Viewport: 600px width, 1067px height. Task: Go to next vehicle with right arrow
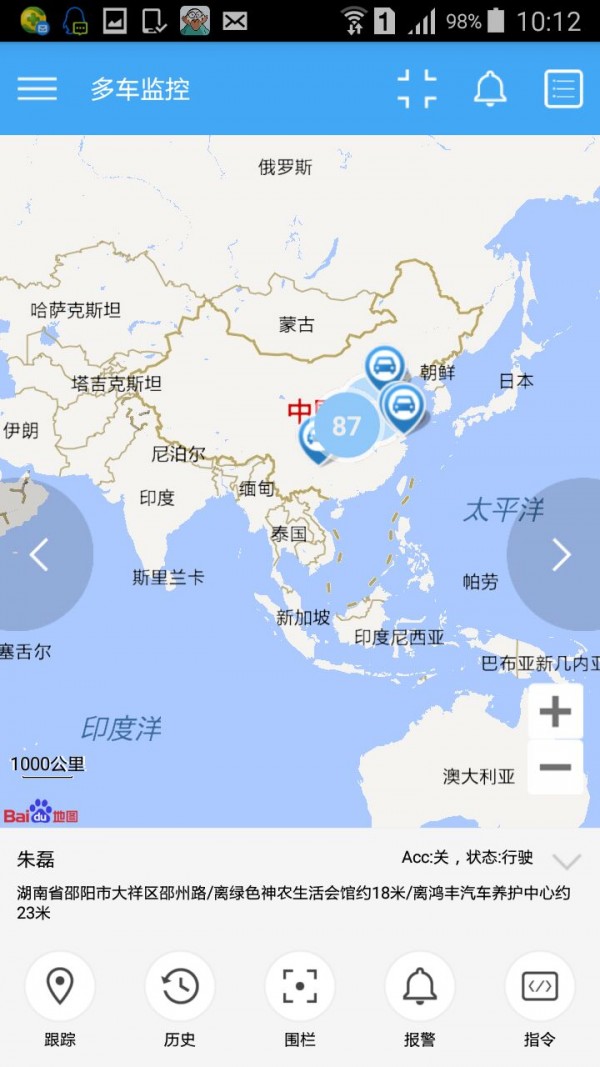[561, 554]
